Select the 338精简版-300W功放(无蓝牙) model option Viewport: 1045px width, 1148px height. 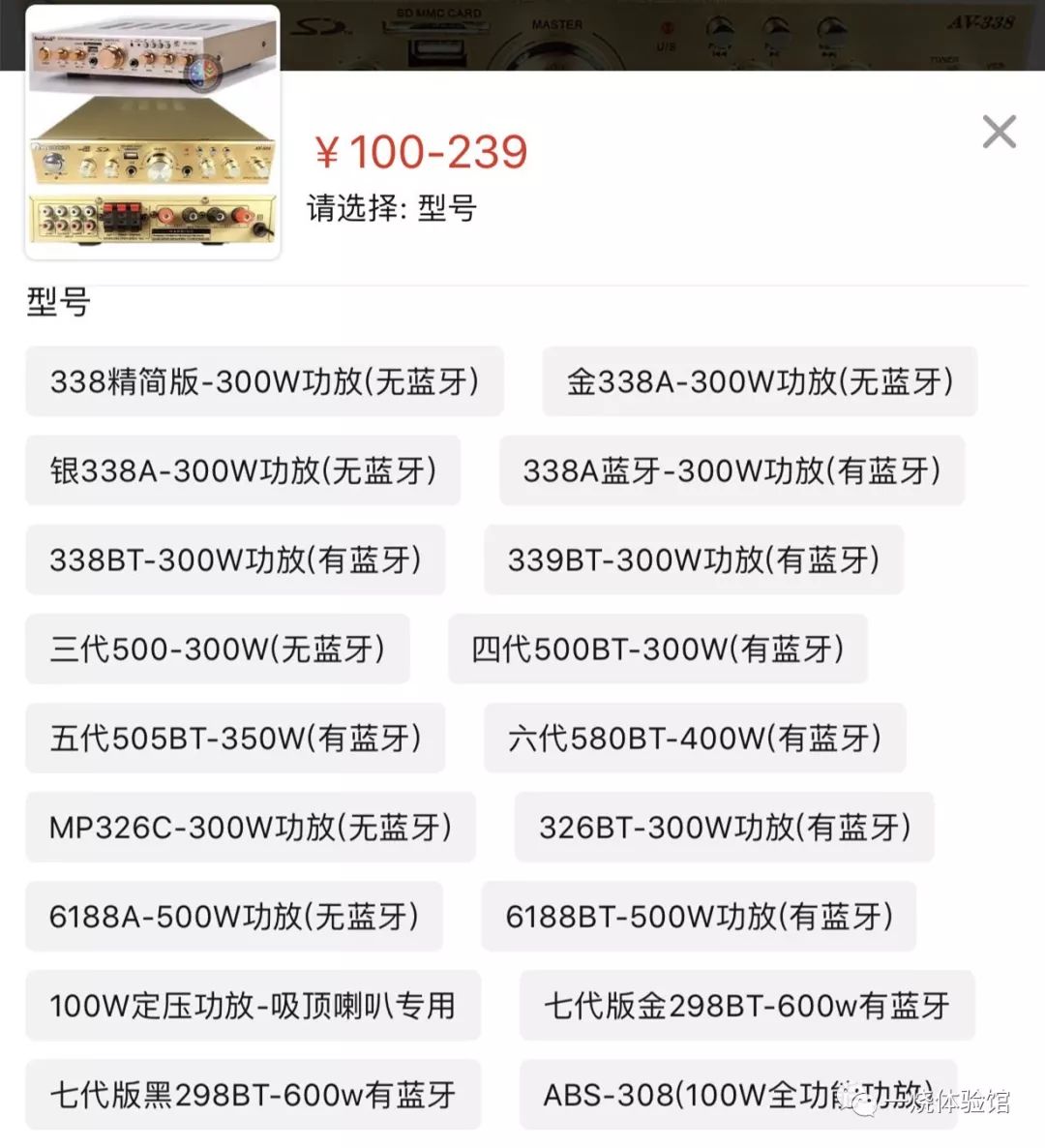[x=263, y=381]
